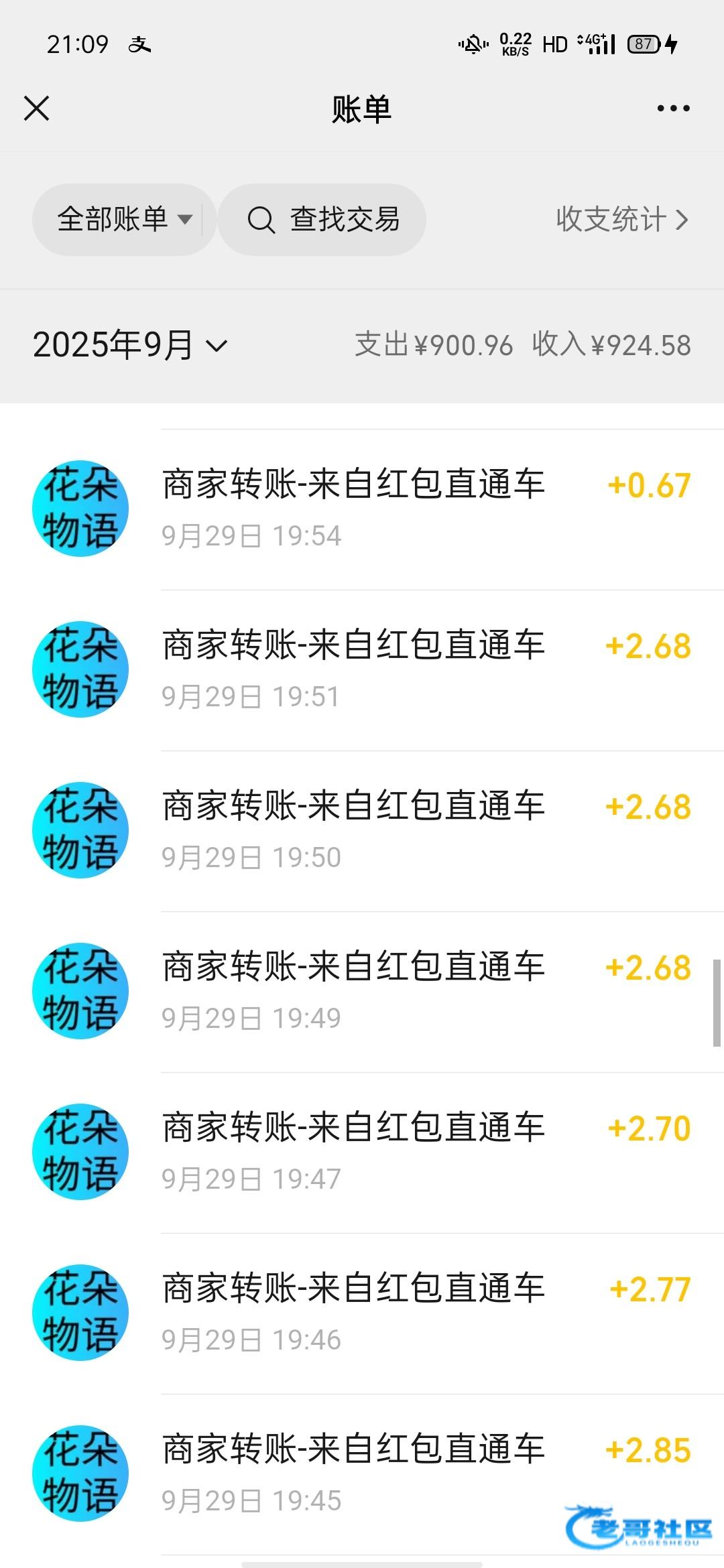Open the three-dot more options menu
This screenshot has height=1568, width=724.
[673, 109]
